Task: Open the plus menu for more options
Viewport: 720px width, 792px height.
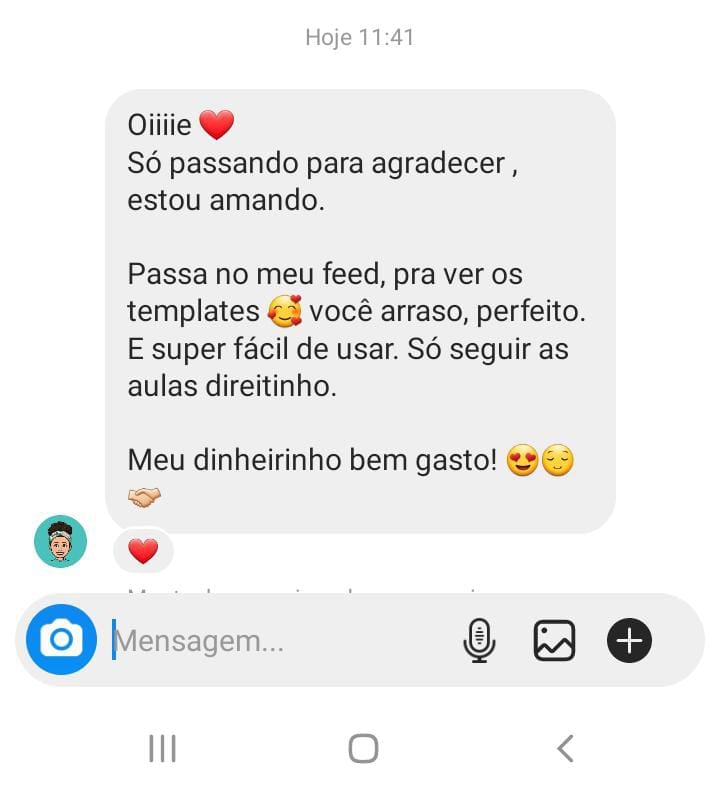Action: (x=629, y=640)
